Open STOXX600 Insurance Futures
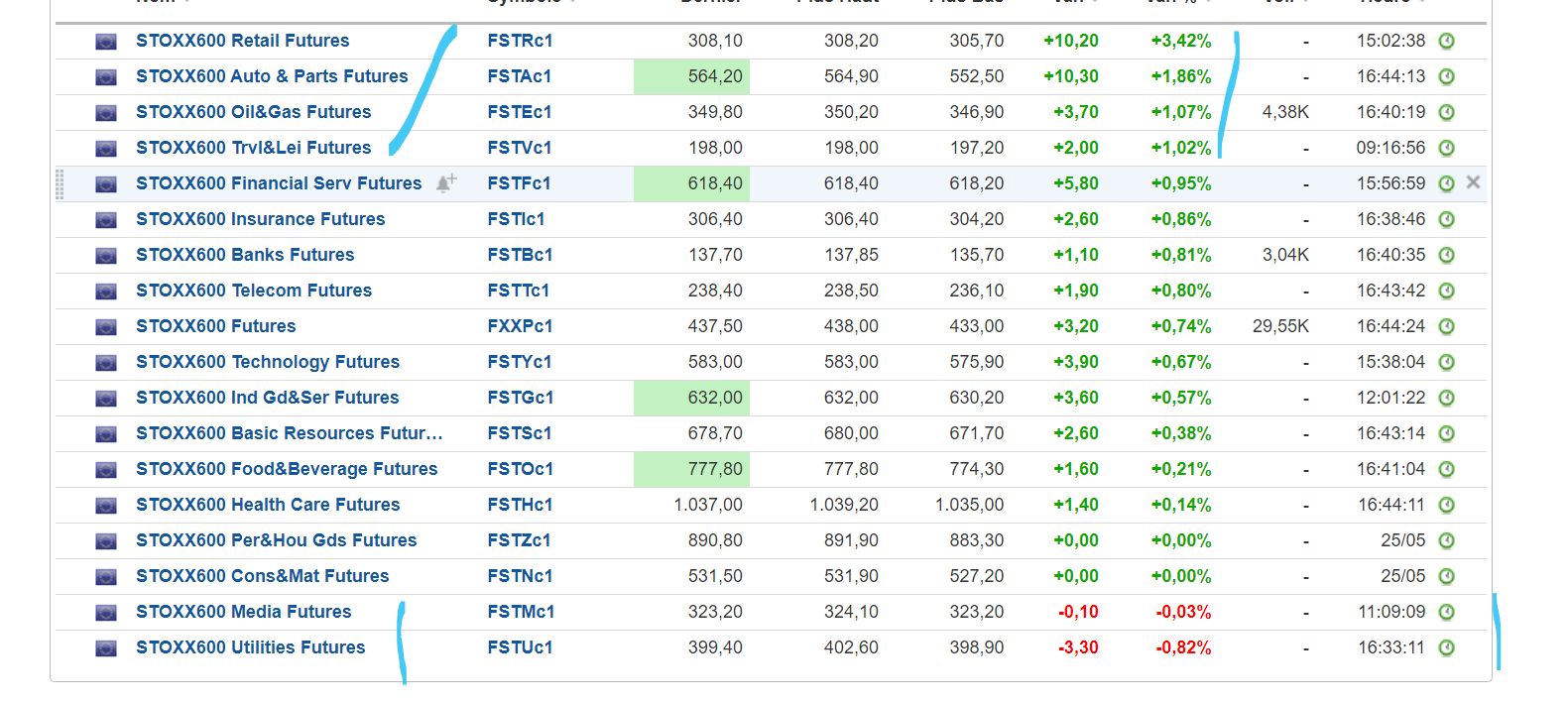Viewport: 1568px width, 703px height. [x=260, y=219]
